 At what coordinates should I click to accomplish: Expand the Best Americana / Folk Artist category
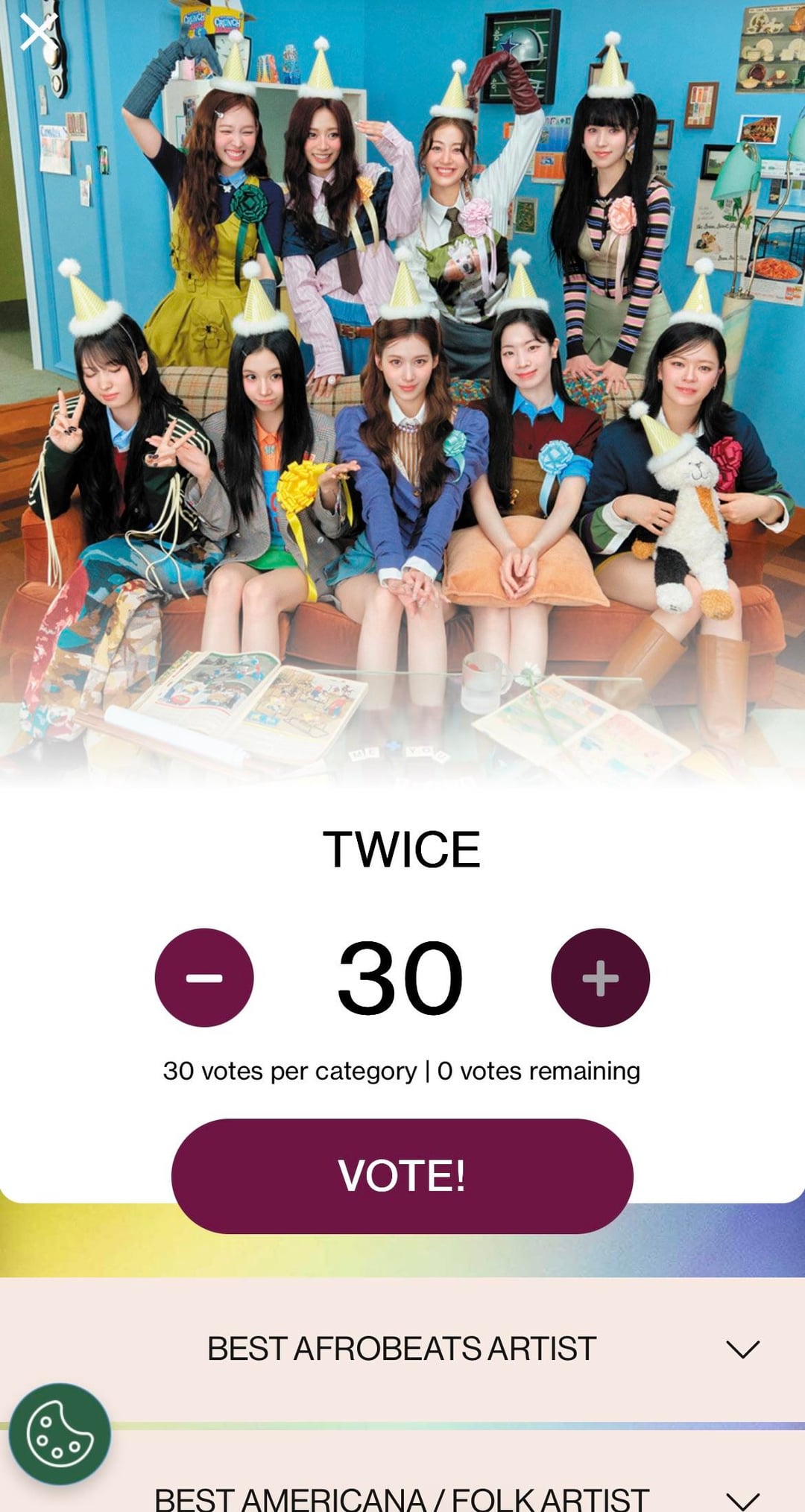click(742, 1498)
